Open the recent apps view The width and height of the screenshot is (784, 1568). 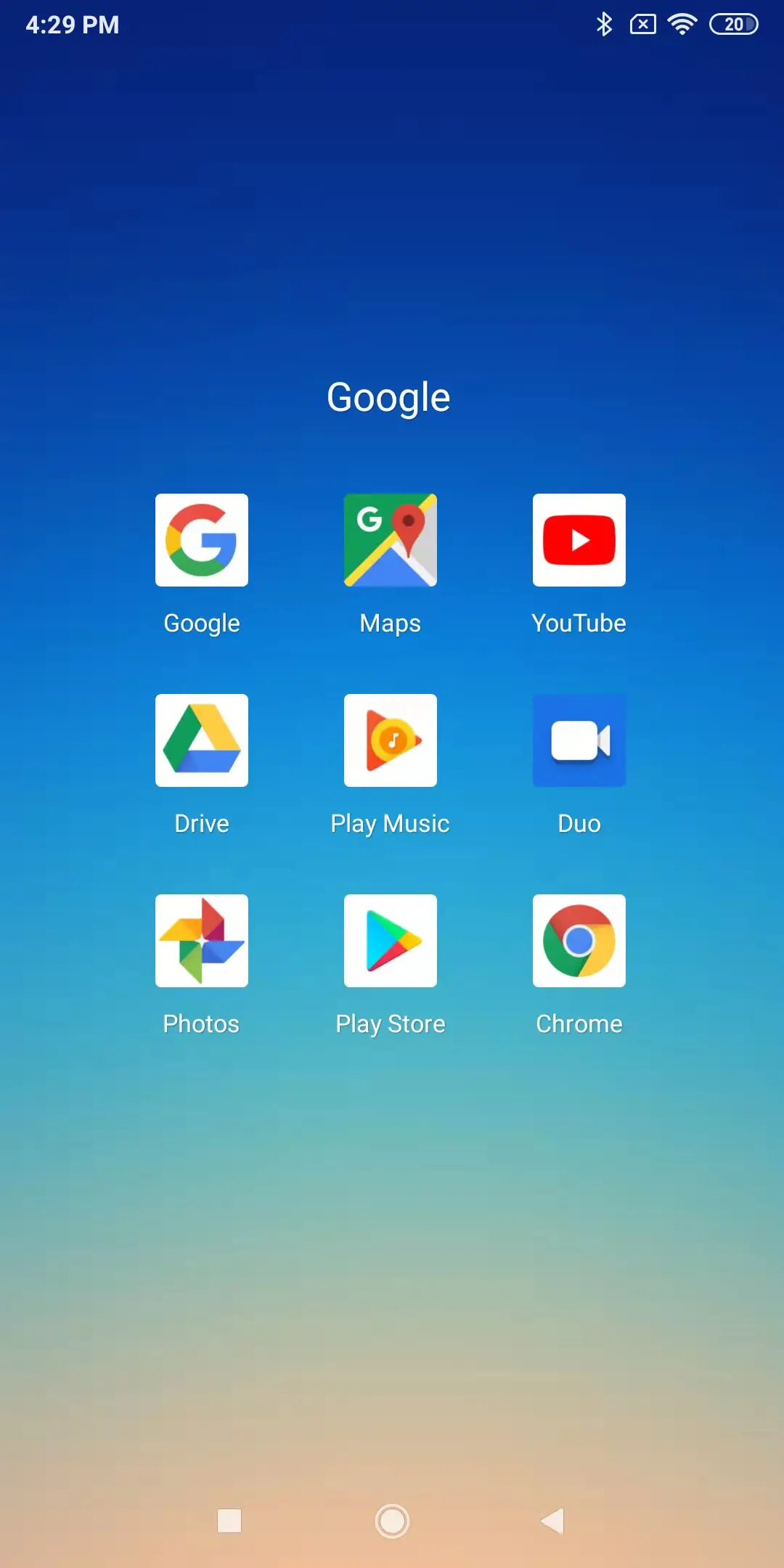229,1521
